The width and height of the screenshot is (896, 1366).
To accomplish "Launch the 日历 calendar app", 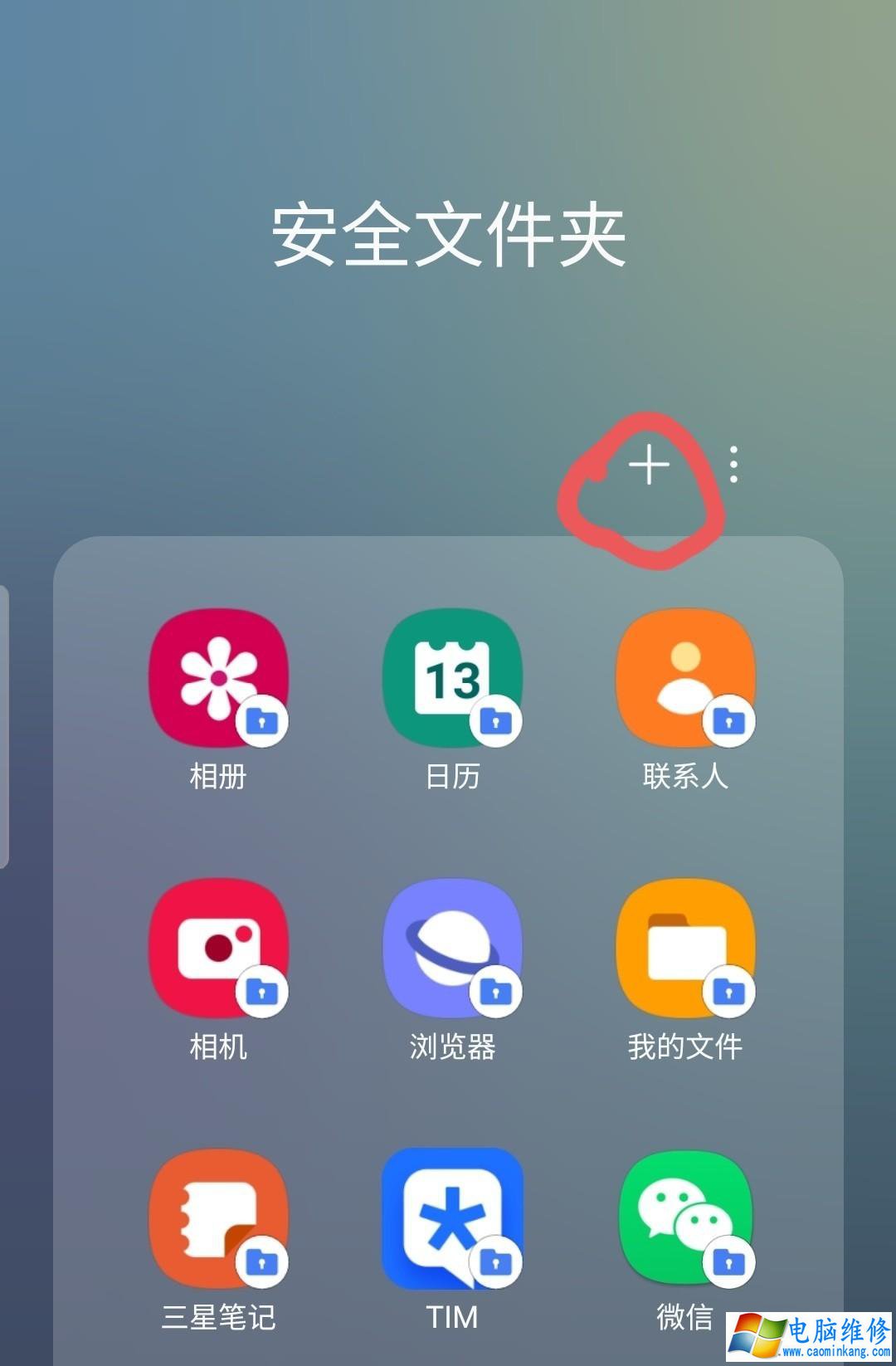I will click(452, 678).
